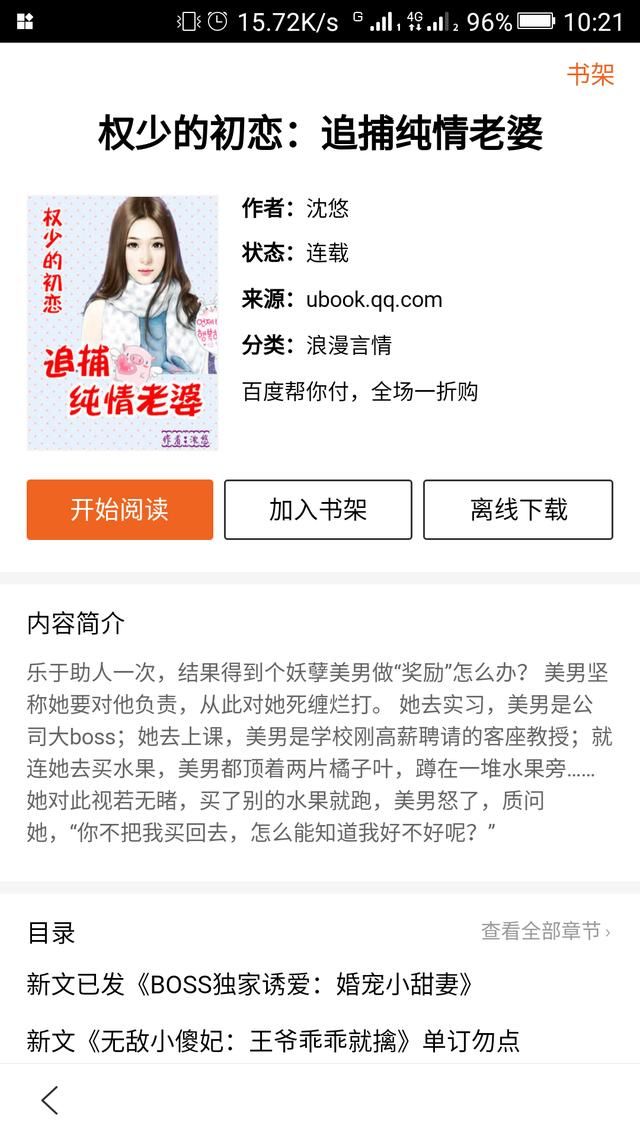View all chapters via 查看全部章节
Image resolution: width=640 pixels, height=1138 pixels.
545,931
